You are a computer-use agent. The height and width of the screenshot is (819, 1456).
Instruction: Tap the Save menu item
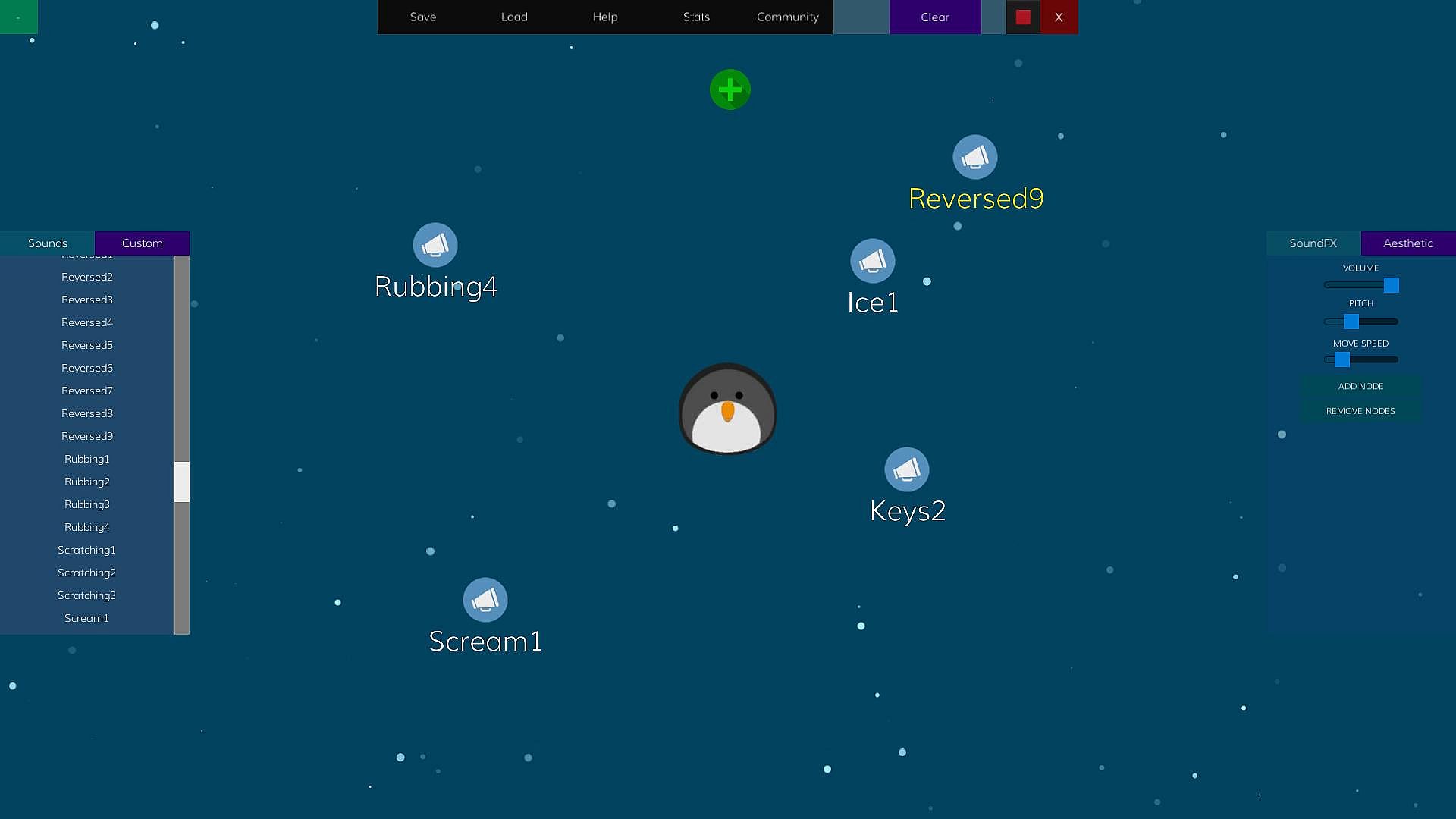coord(423,17)
